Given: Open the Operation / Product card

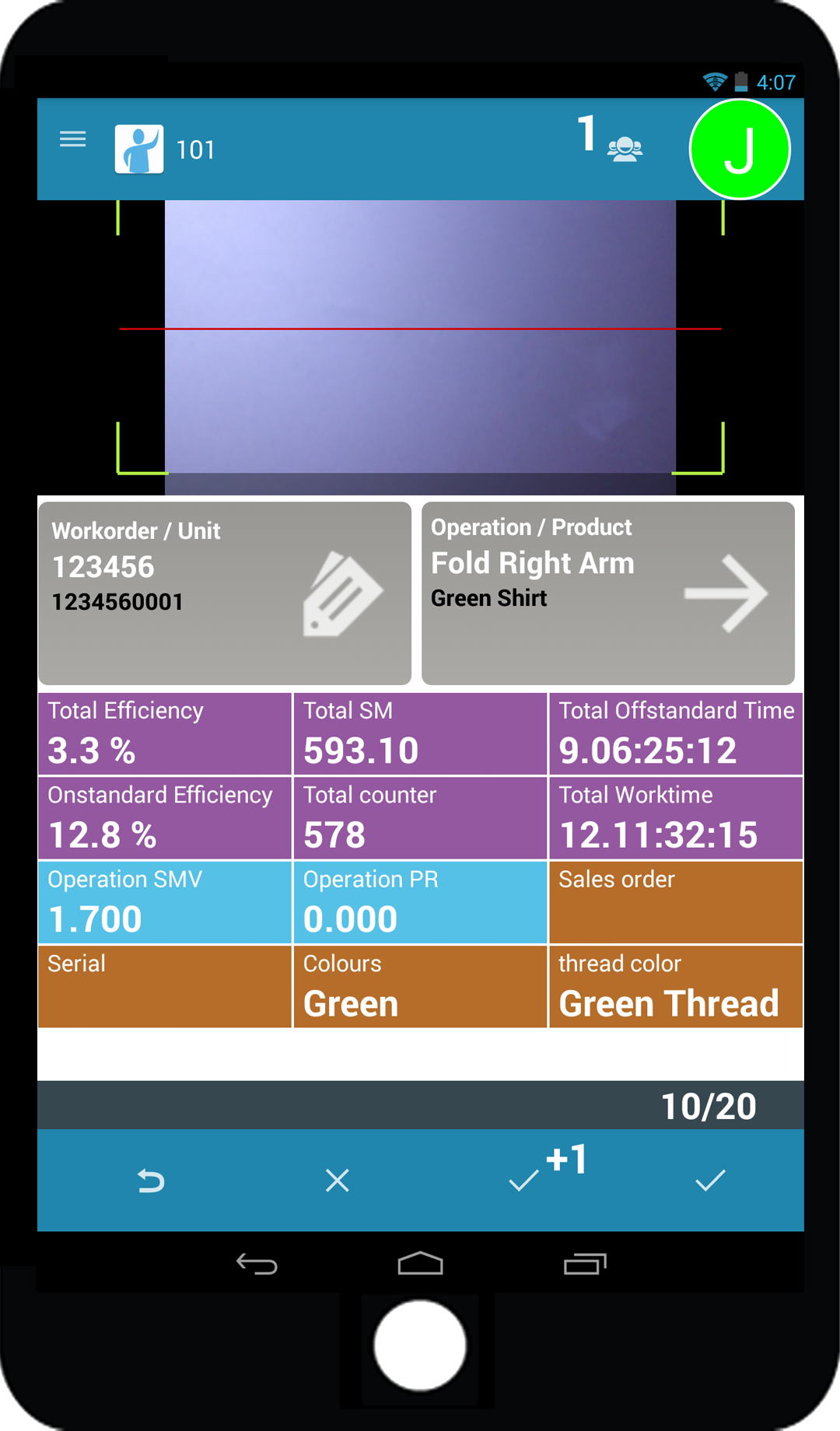Looking at the screenshot, I should click(608, 593).
